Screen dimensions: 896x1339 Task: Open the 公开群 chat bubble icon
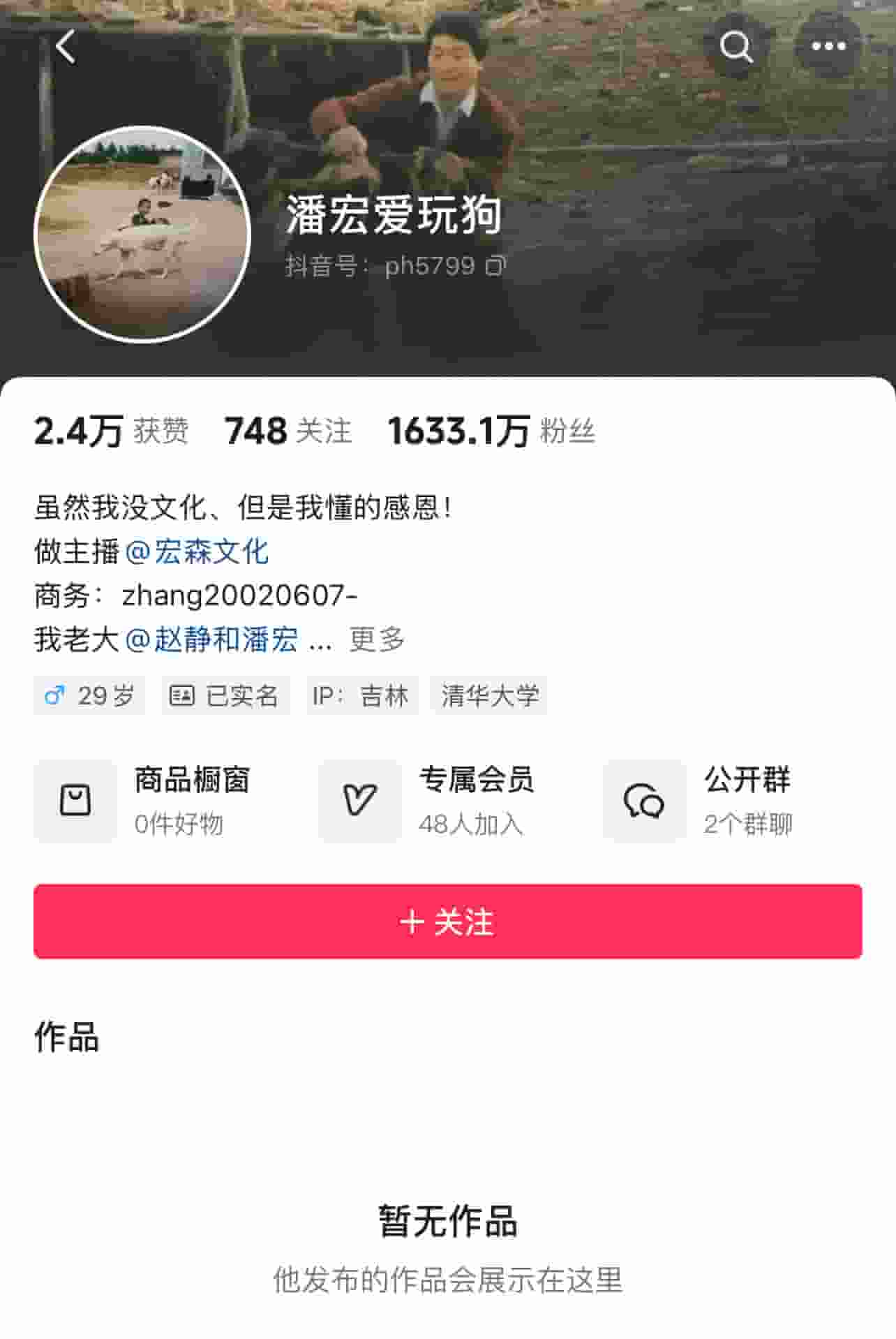643,801
